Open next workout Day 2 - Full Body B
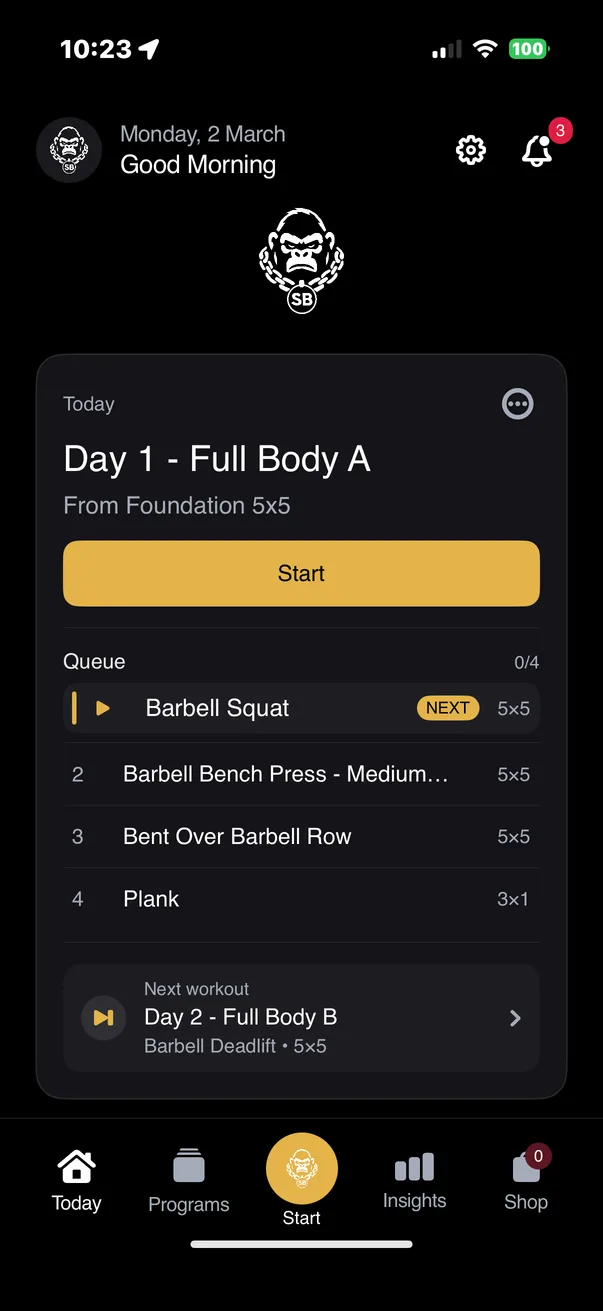The width and height of the screenshot is (603, 1311). click(x=301, y=1017)
